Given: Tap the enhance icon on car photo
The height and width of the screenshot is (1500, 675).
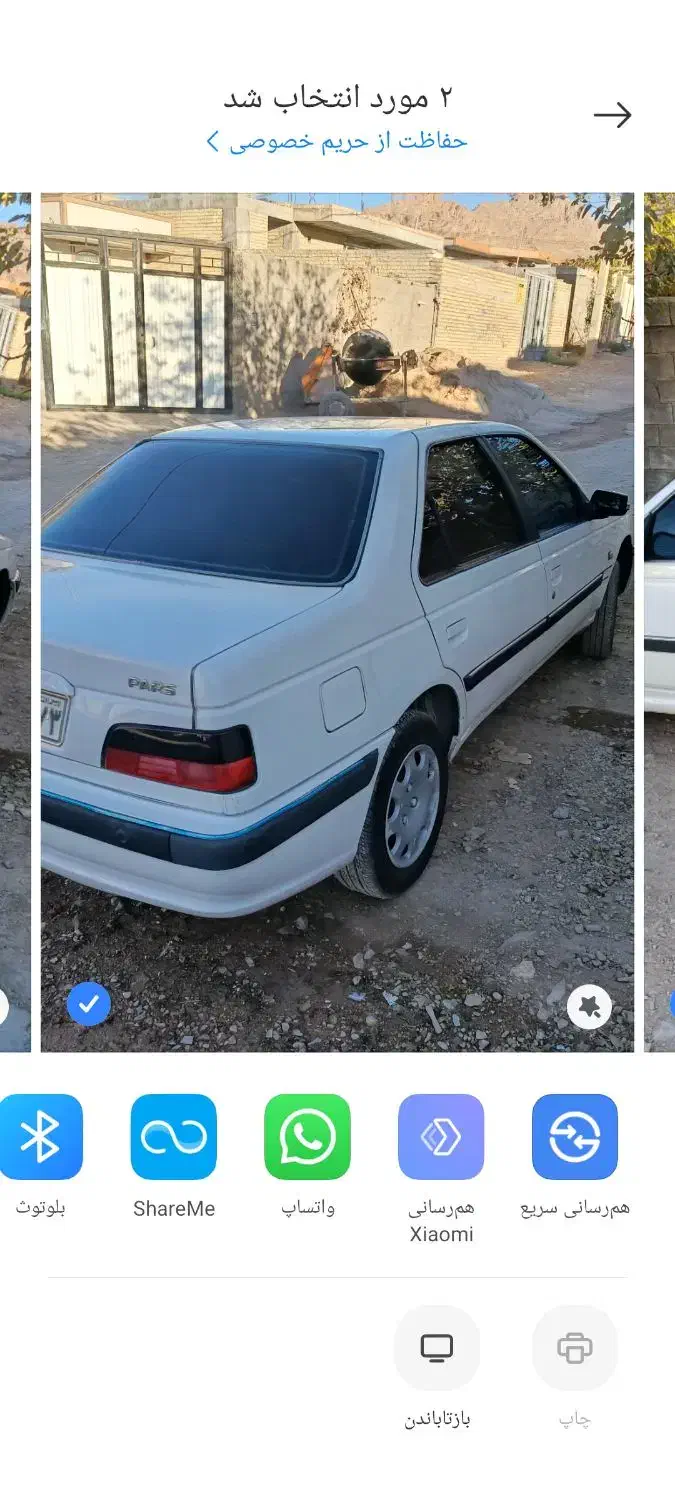Looking at the screenshot, I should 589,1007.
